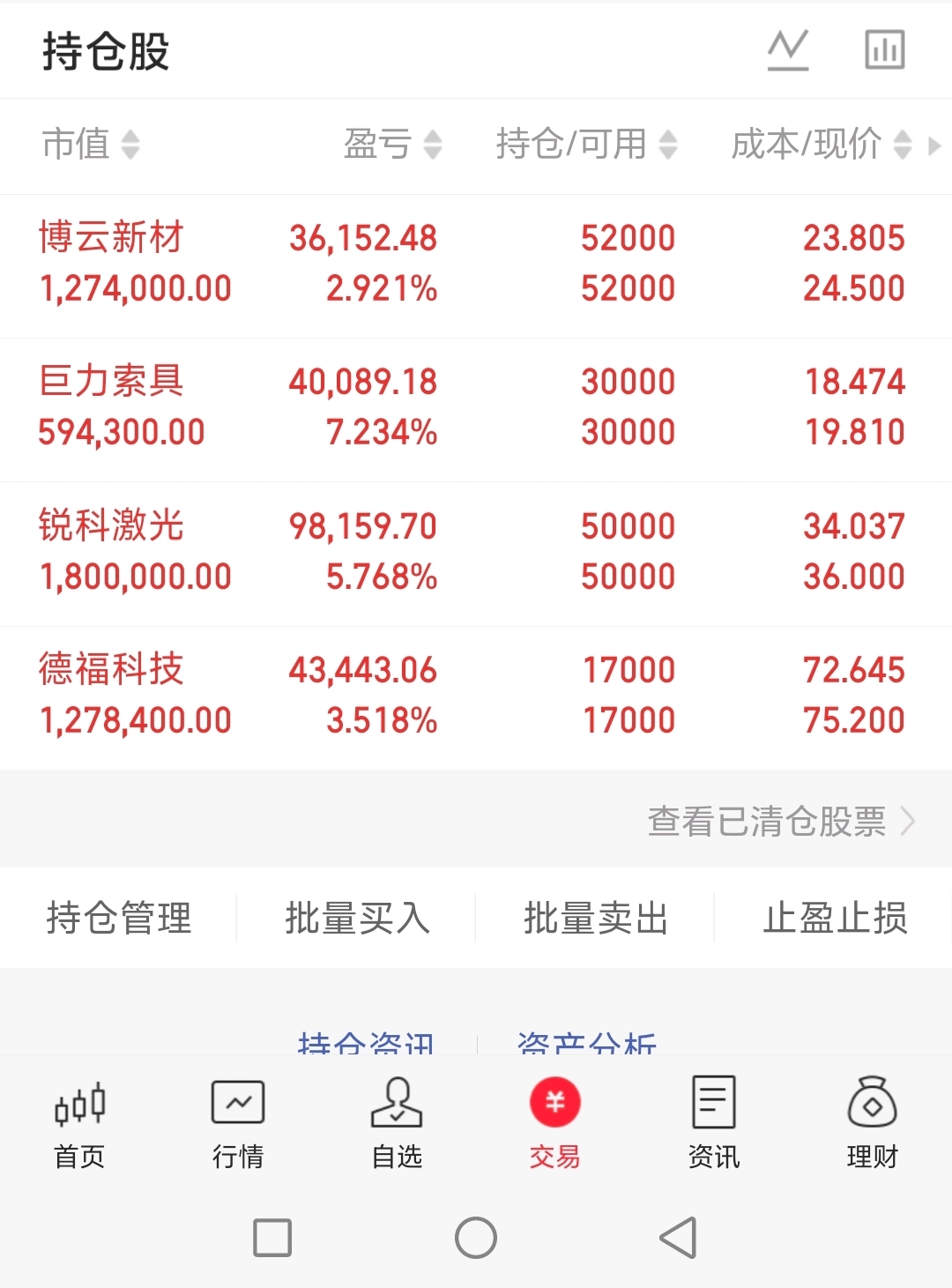This screenshot has height=1288, width=952.
Task: Switch to the 资讯 tab
Action: tap(714, 1122)
